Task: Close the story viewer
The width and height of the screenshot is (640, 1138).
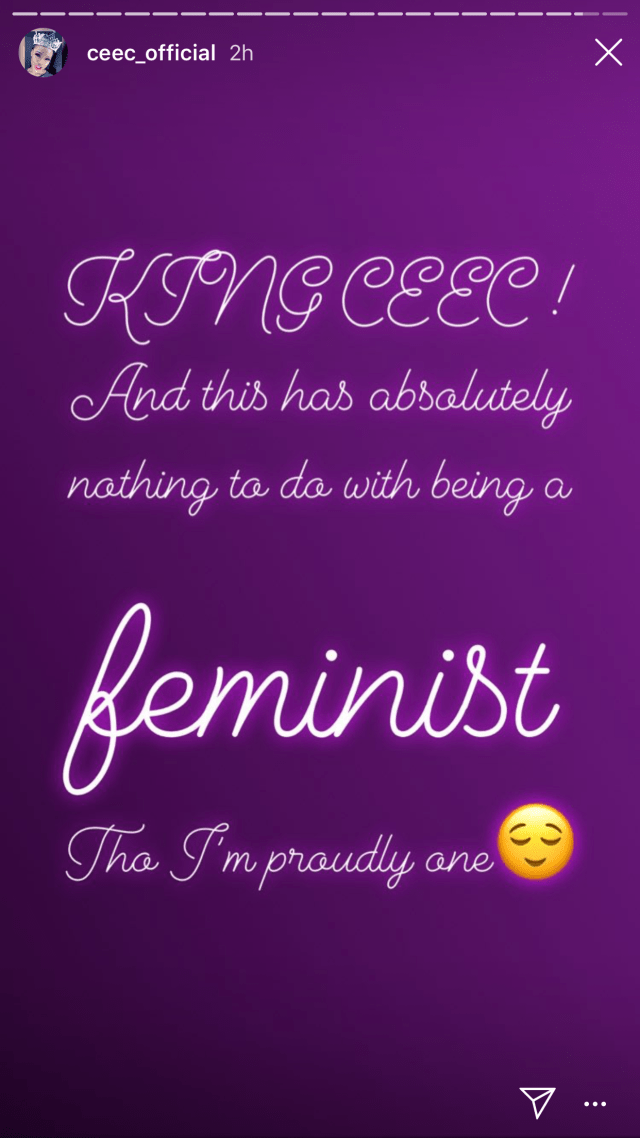Action: pyautogui.click(x=608, y=52)
